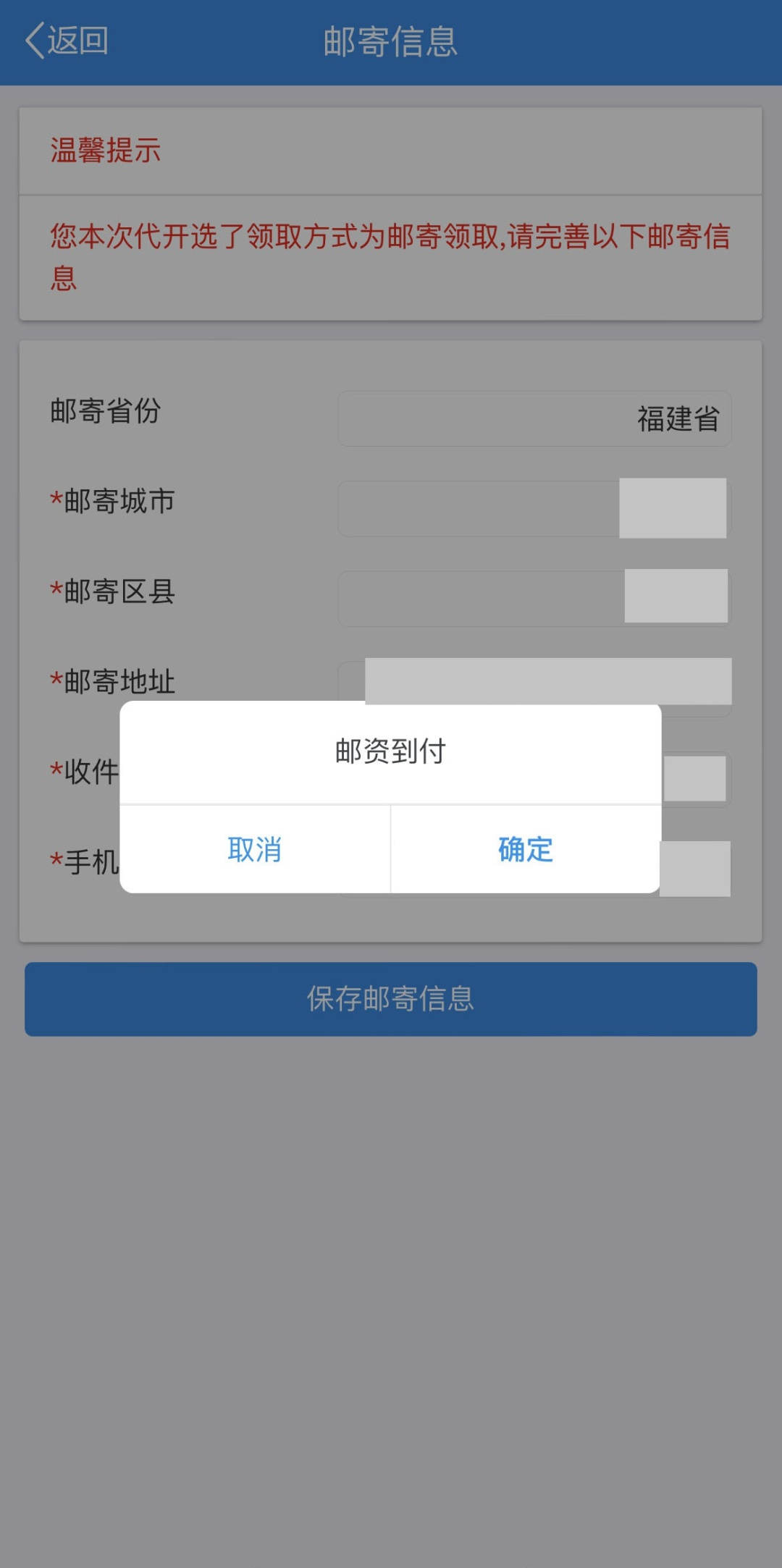The image size is (782, 1568).
Task: Confirm the dialog with 确定
Action: tap(526, 849)
